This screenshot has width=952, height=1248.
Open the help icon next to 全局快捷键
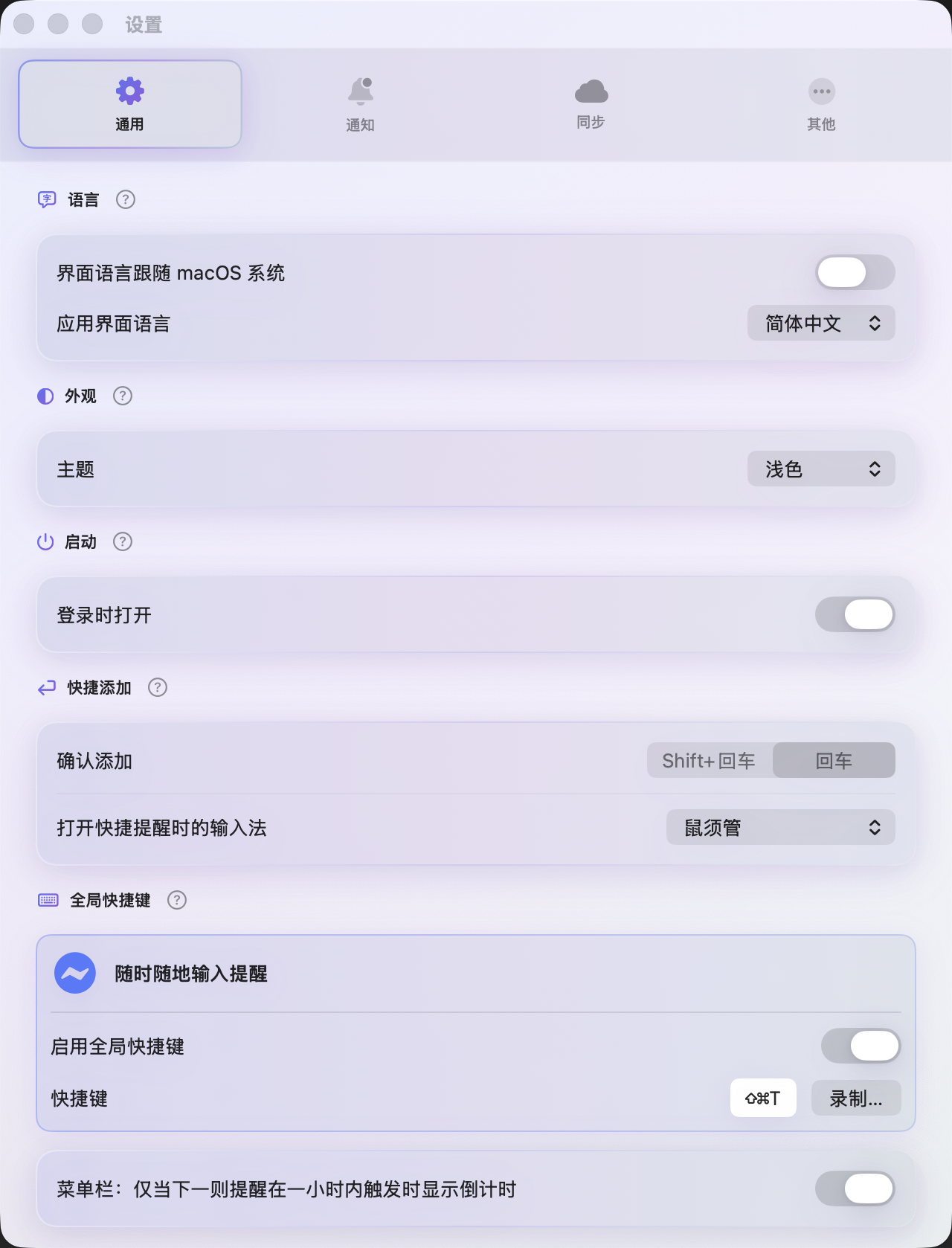pos(177,900)
